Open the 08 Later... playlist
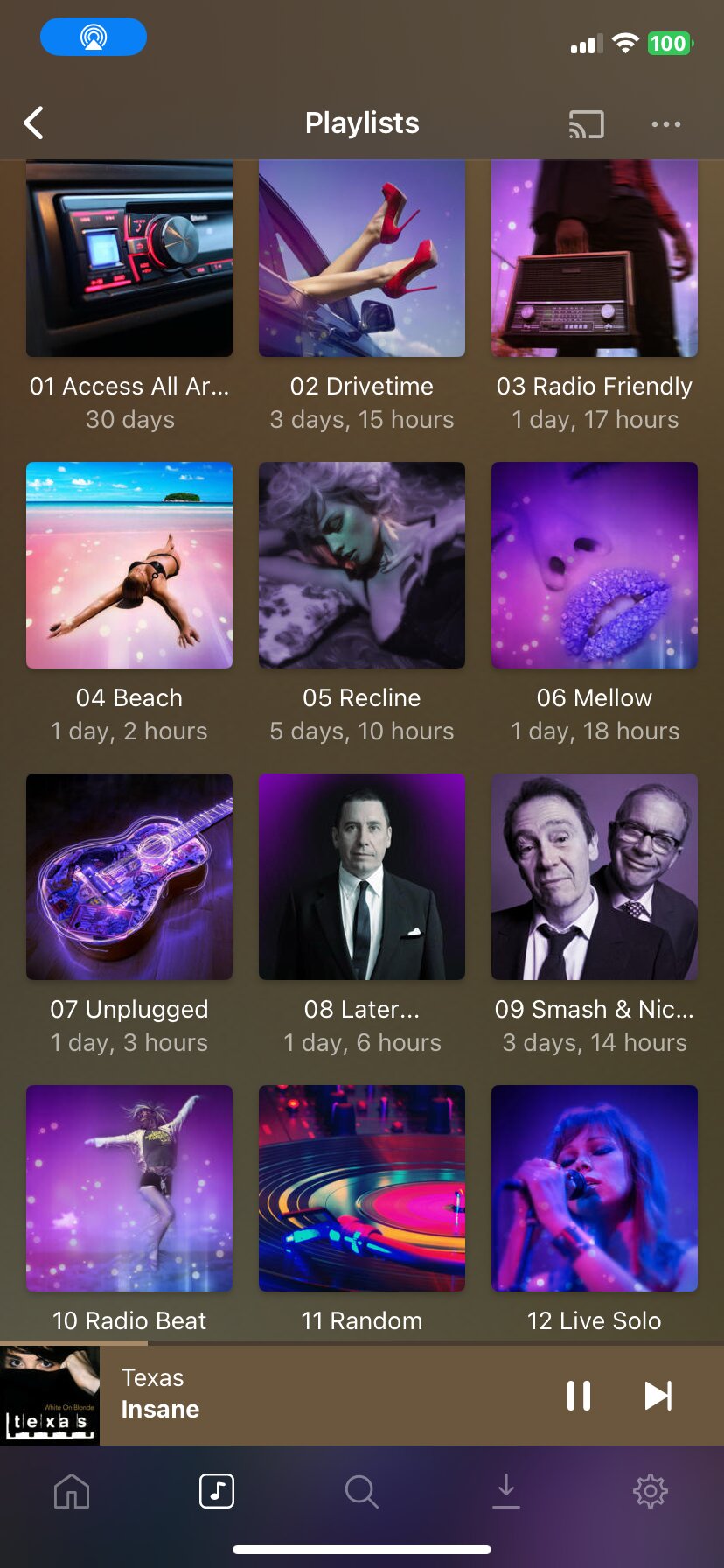 [362, 877]
